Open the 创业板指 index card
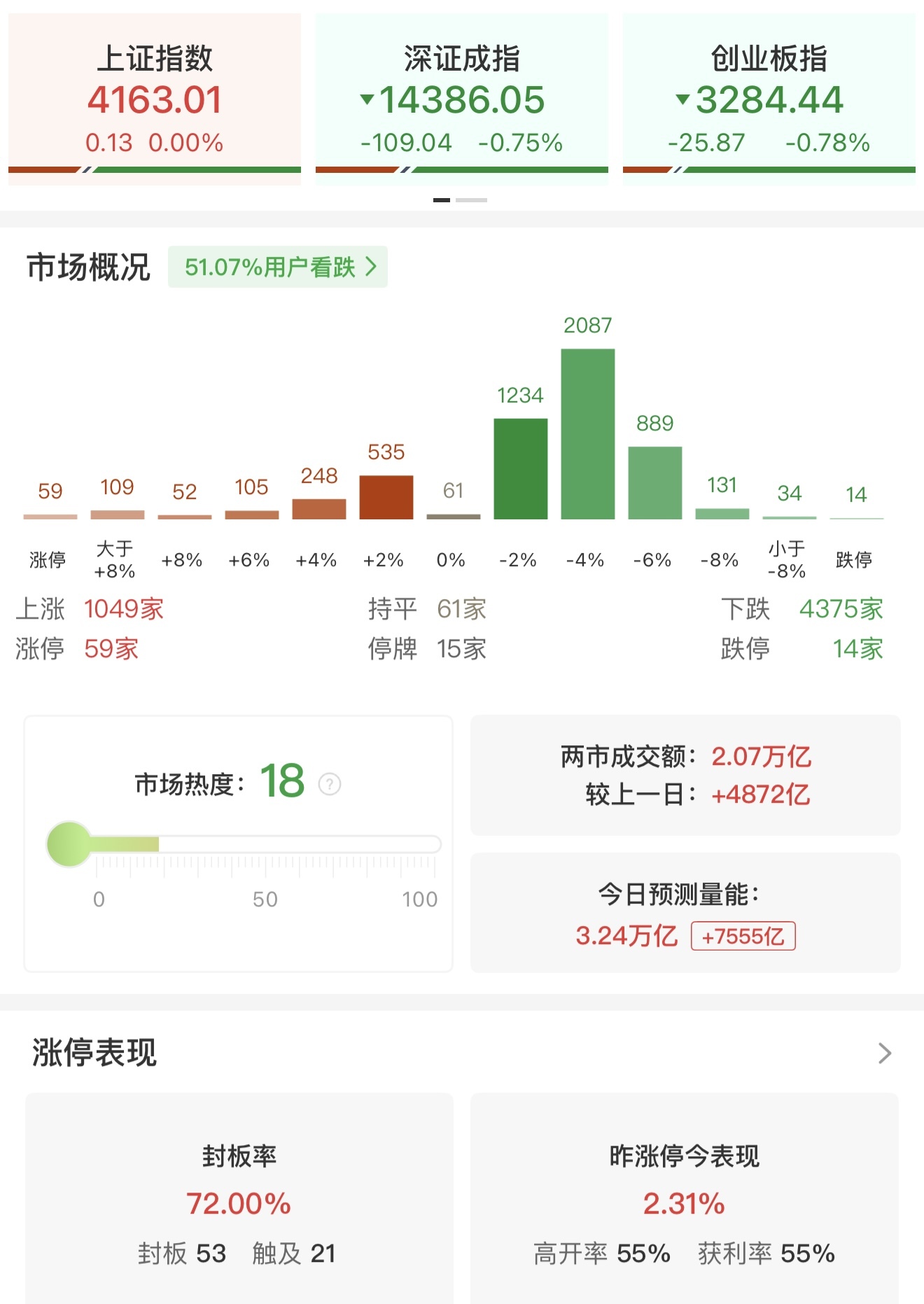The image size is (924, 1304). pyautogui.click(x=769, y=99)
